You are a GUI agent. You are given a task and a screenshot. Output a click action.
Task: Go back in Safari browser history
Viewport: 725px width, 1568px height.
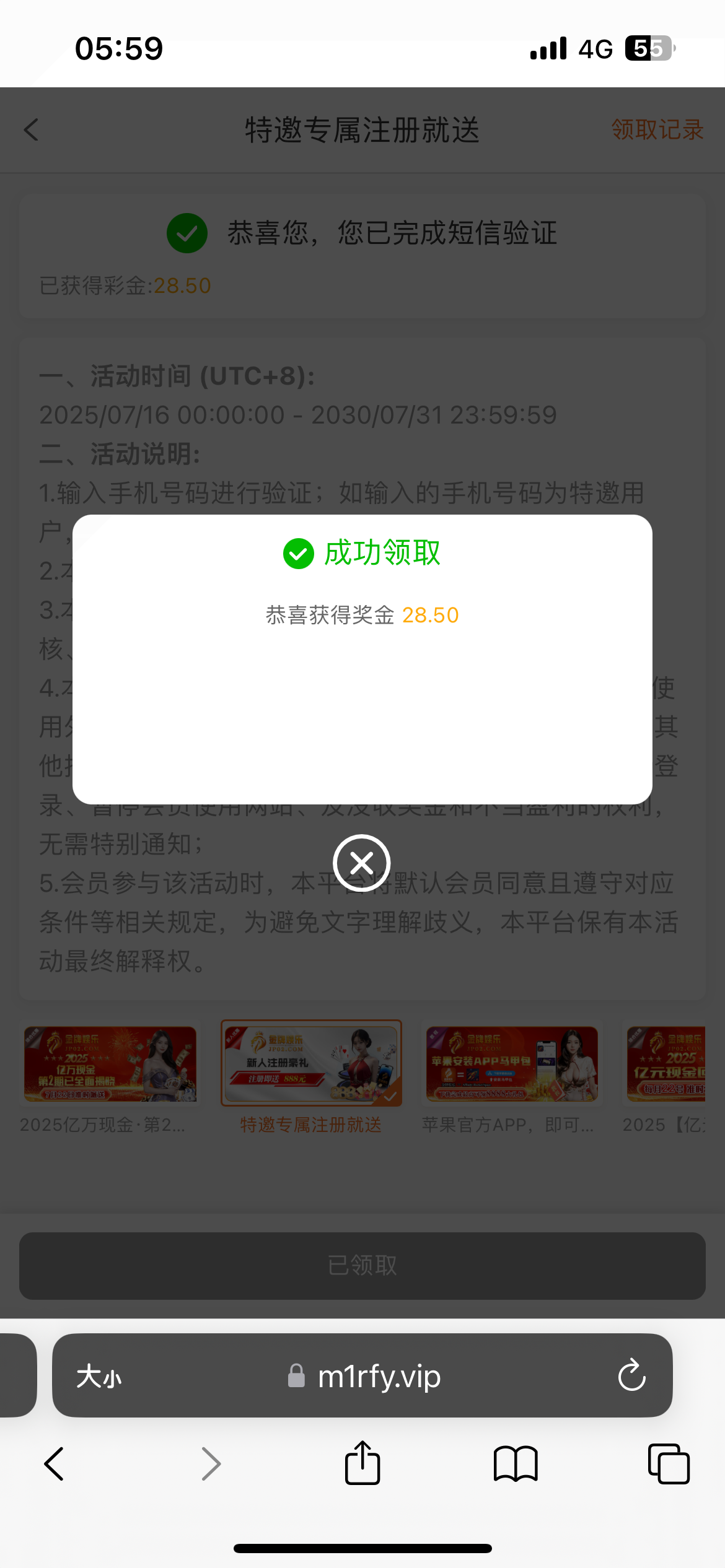(55, 1464)
